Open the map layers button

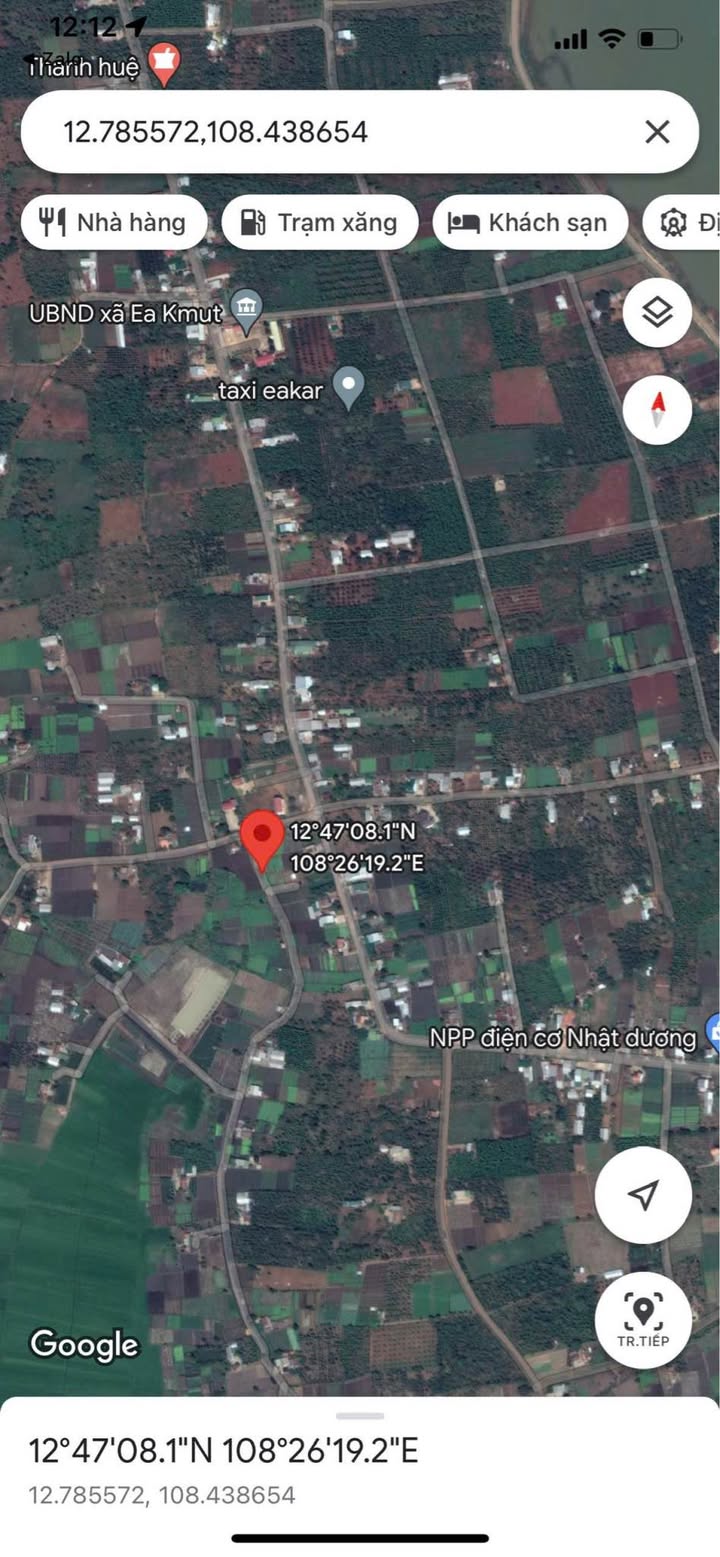pos(657,313)
